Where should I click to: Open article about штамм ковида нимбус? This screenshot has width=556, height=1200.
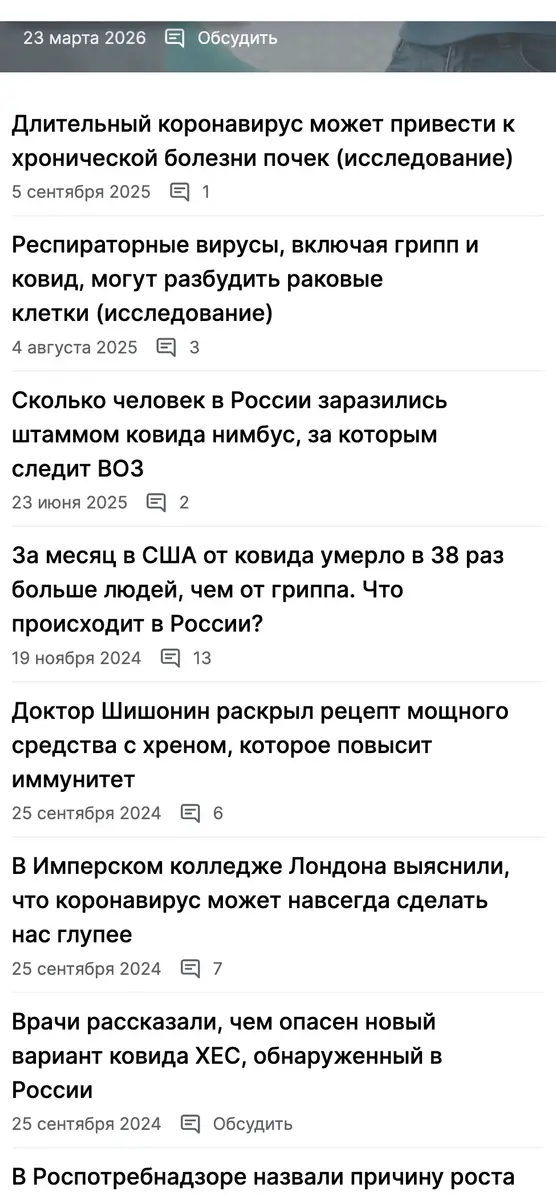pos(230,435)
